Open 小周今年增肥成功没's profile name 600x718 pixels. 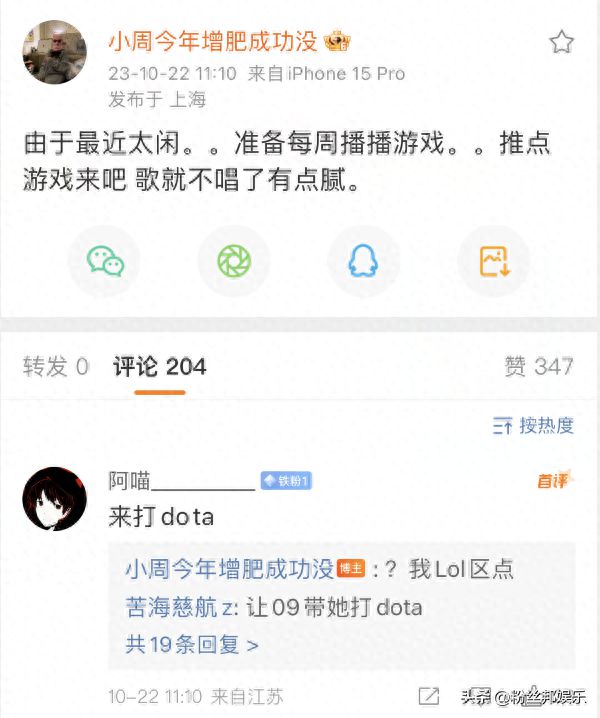tap(213, 42)
